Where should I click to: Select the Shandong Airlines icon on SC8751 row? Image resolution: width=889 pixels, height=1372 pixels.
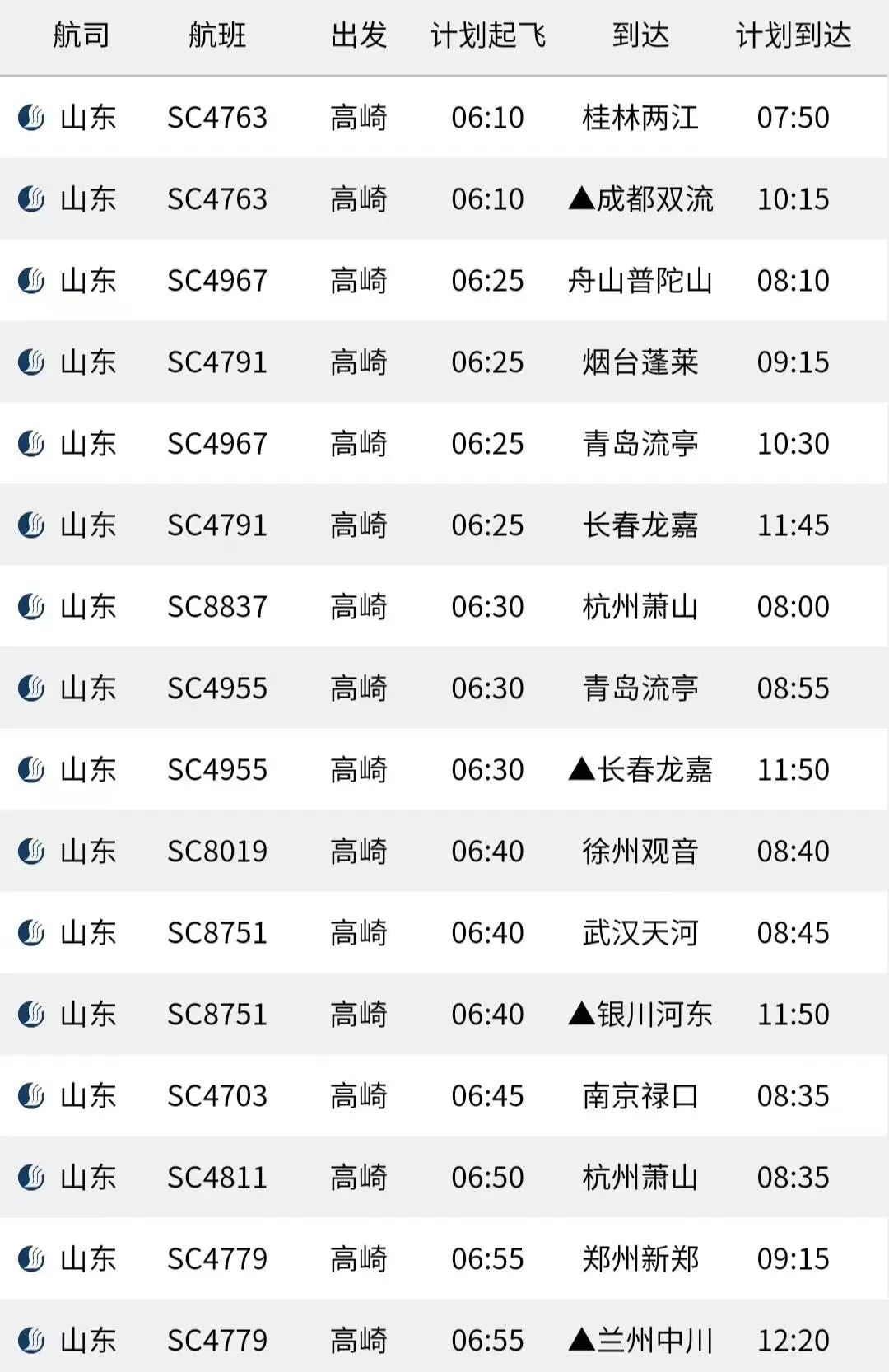(x=30, y=932)
